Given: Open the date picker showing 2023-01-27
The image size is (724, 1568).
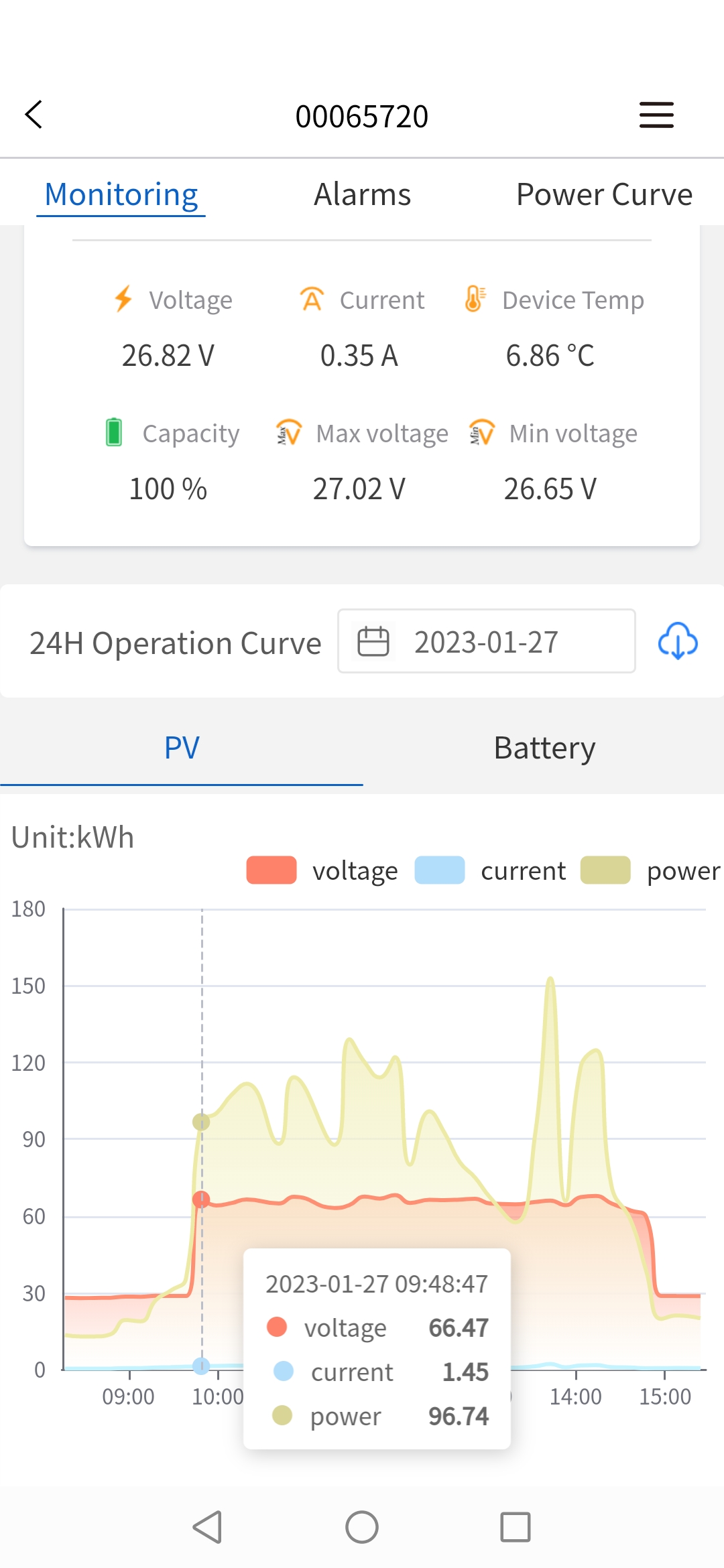Looking at the screenshot, I should pos(487,641).
